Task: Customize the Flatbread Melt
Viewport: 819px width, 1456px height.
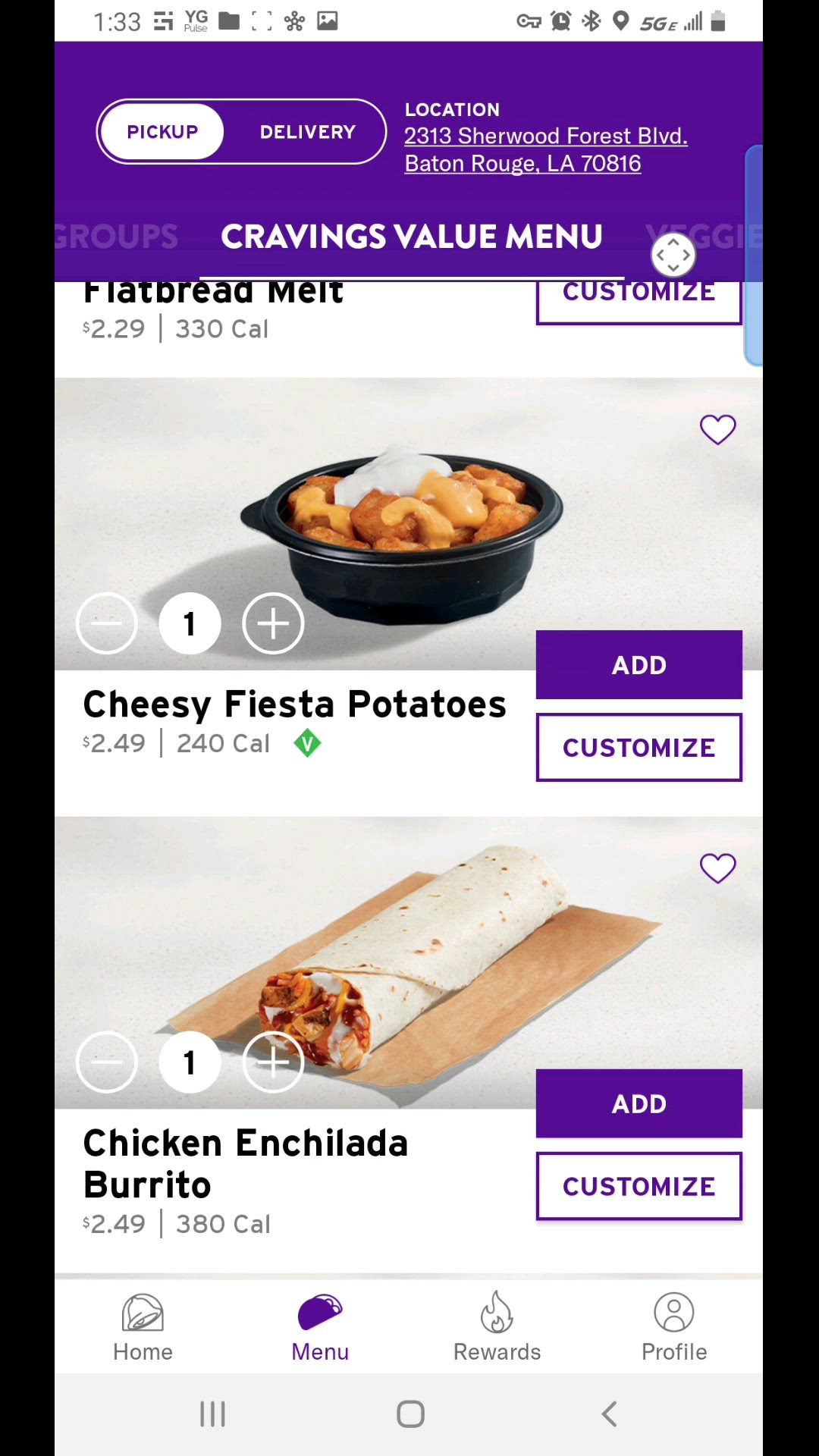Action: pos(639,300)
